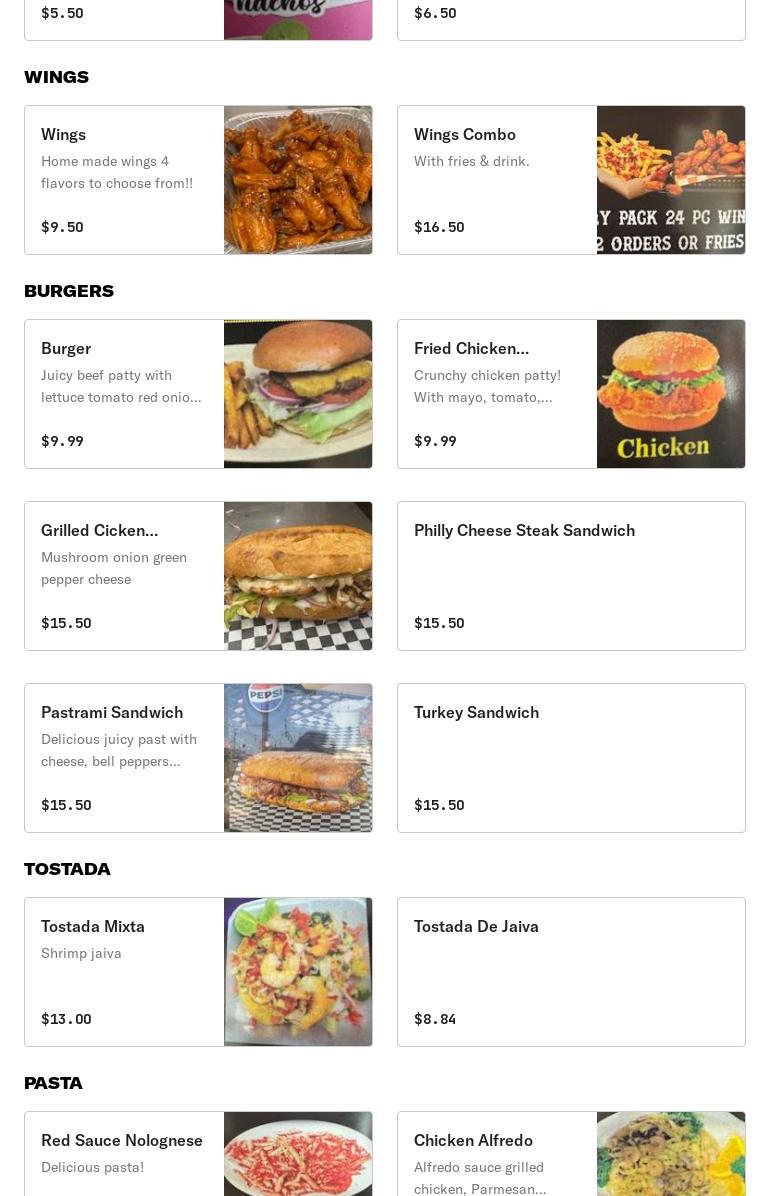
Task: Select Tostada De Jaiva
Action: (571, 972)
